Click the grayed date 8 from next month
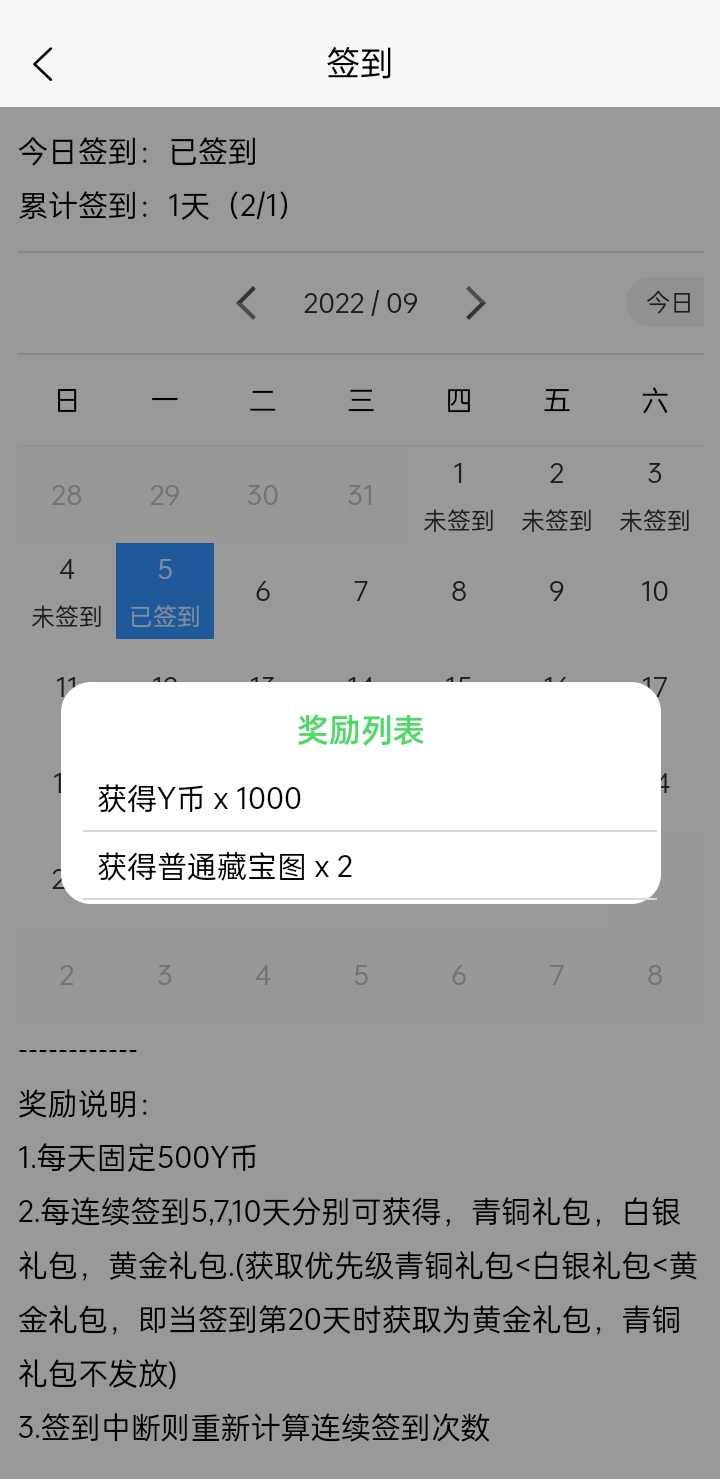Screen dimensions: 720x1479 pyautogui.click(x=654, y=974)
